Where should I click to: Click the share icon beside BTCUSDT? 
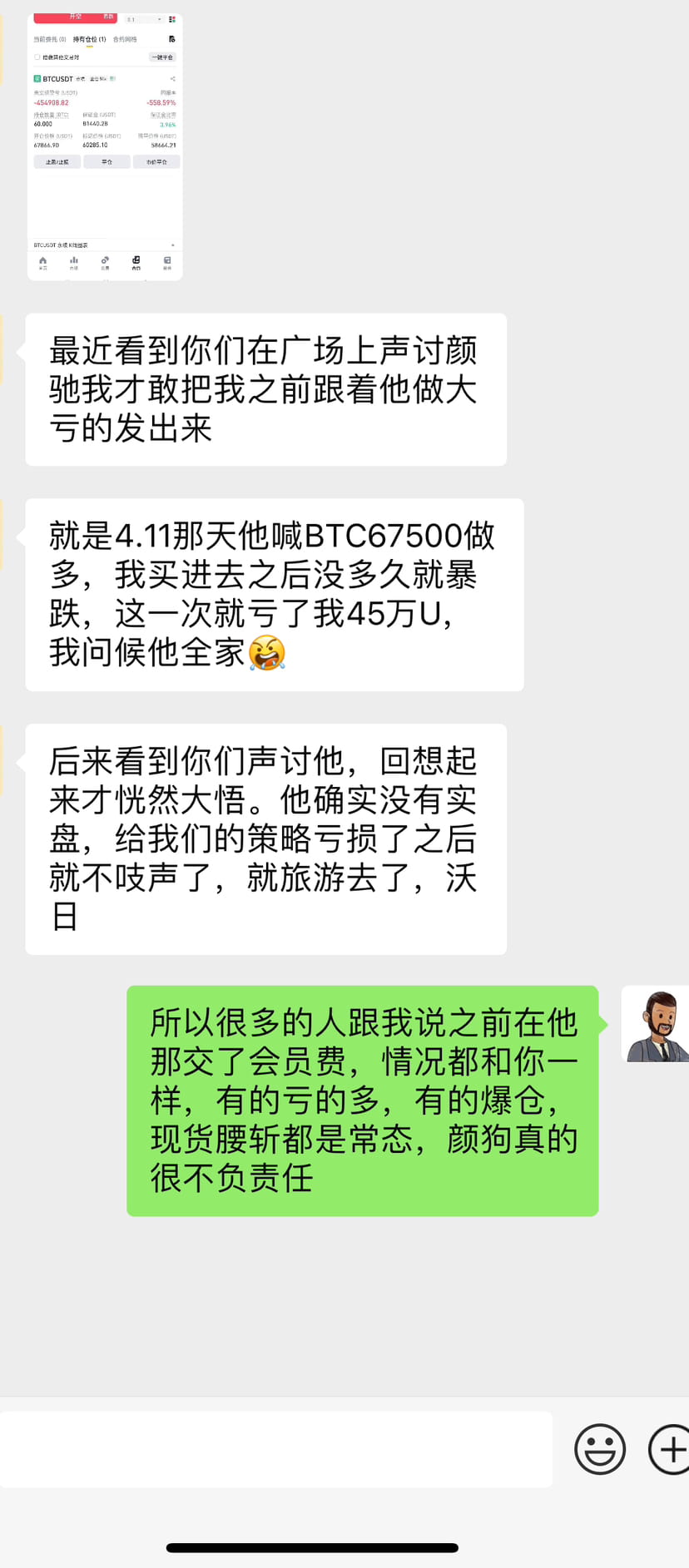pos(172,78)
